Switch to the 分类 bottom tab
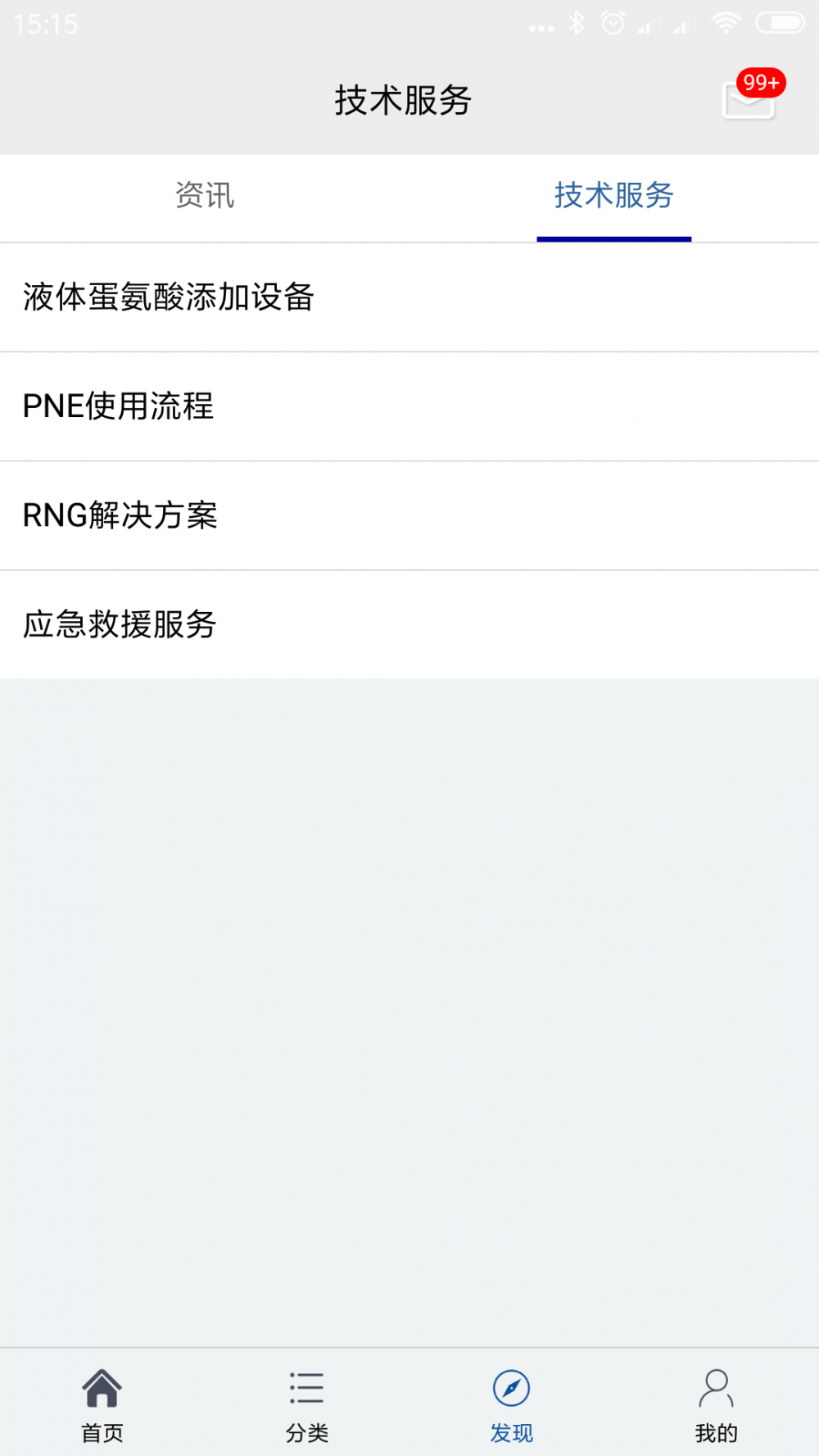 pos(307,1404)
